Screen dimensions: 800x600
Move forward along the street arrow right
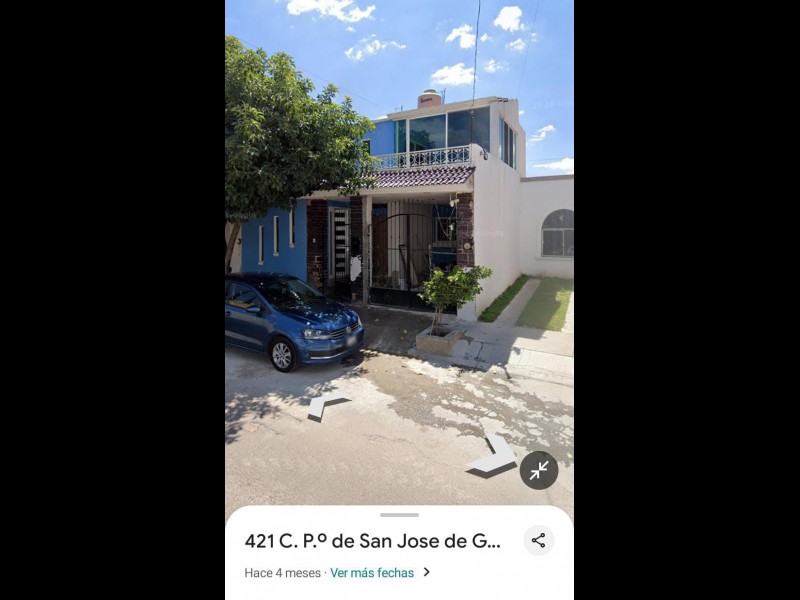(x=495, y=455)
